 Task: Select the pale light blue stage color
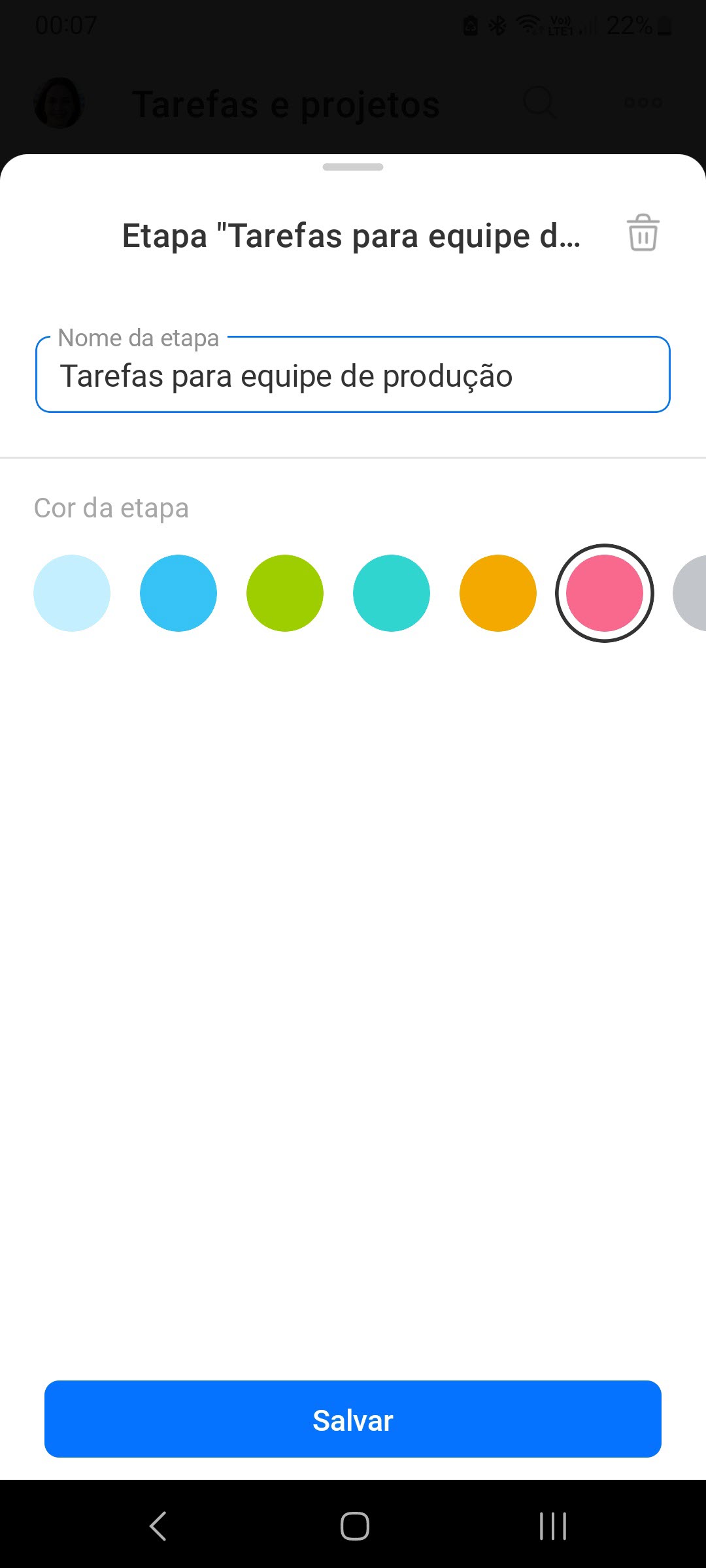pos(72,593)
